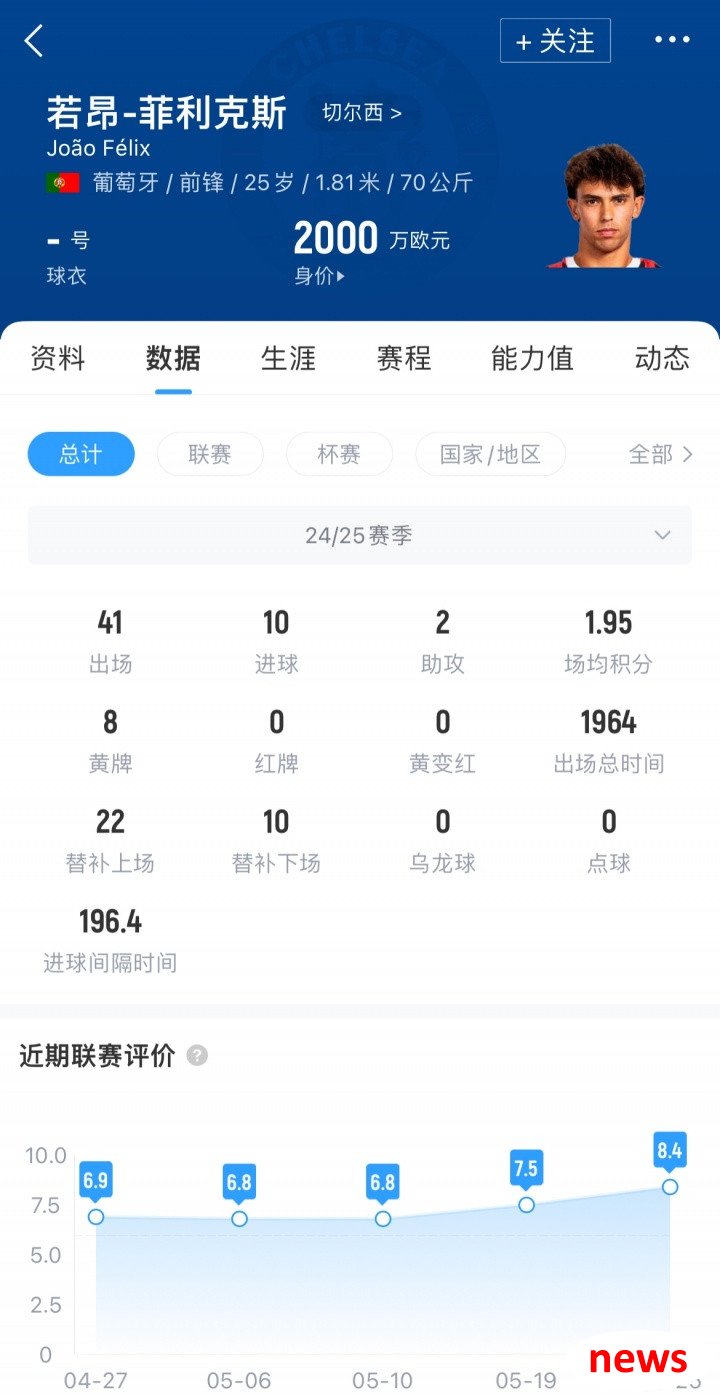The image size is (720, 1395).
Task: Expand the 24/25赛季 season dropdown
Action: [360, 535]
